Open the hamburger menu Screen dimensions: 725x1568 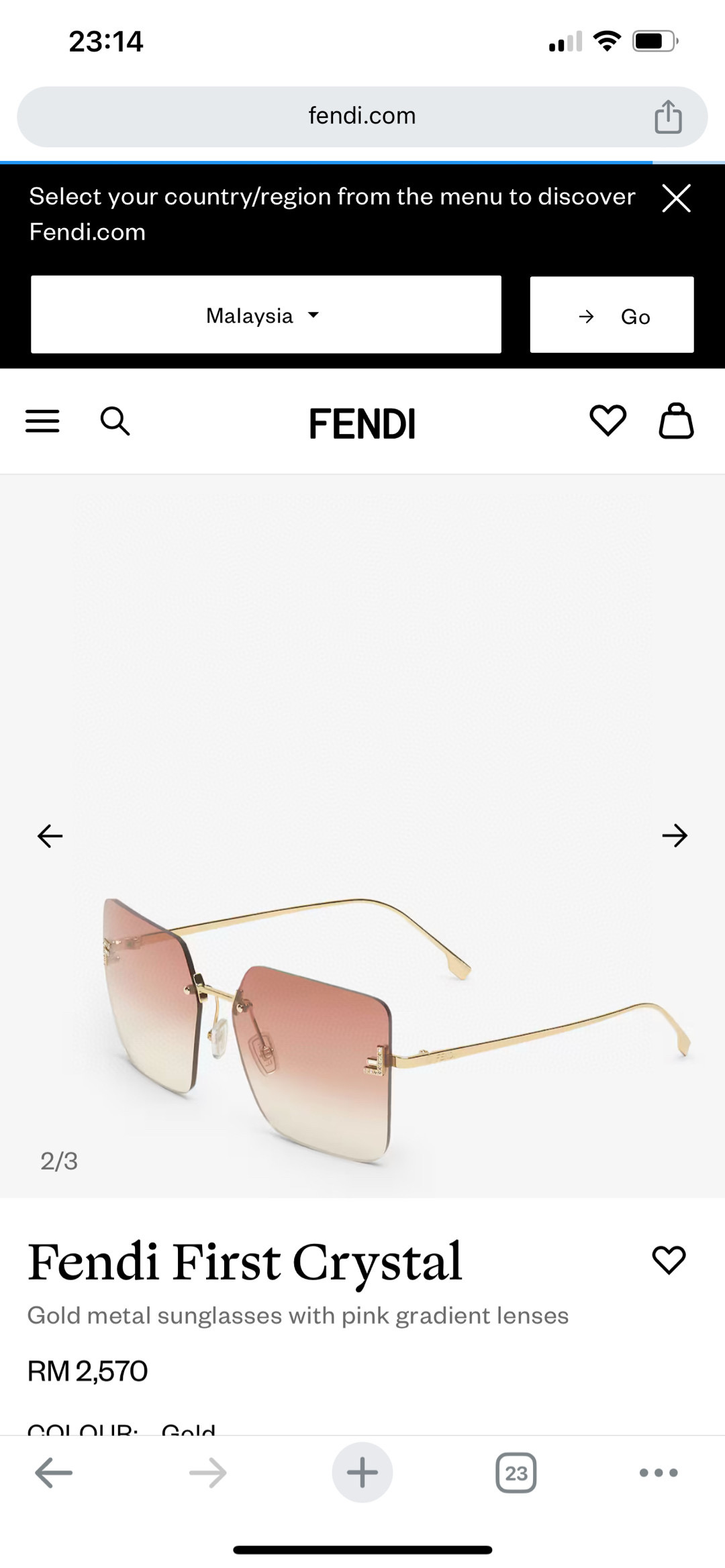[x=42, y=421]
